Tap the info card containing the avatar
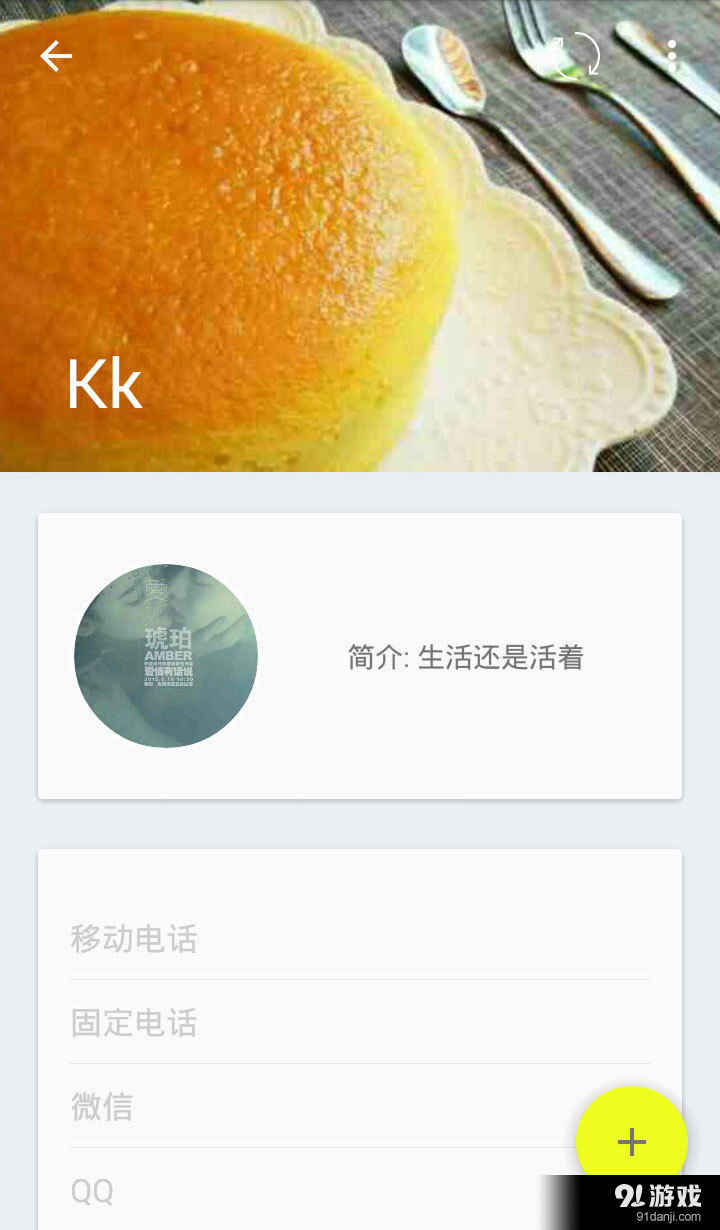The image size is (720, 1230). 360,655
